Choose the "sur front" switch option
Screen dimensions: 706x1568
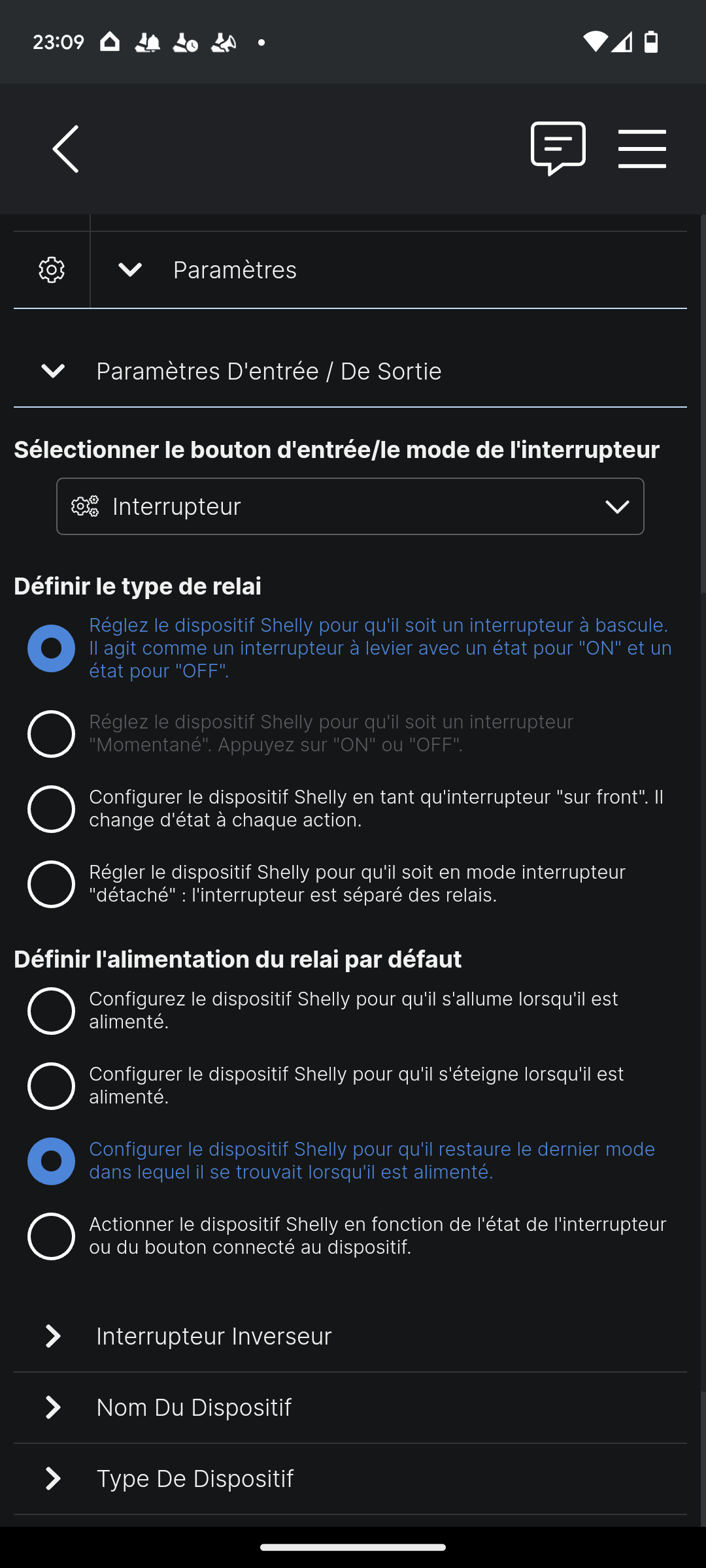51,809
